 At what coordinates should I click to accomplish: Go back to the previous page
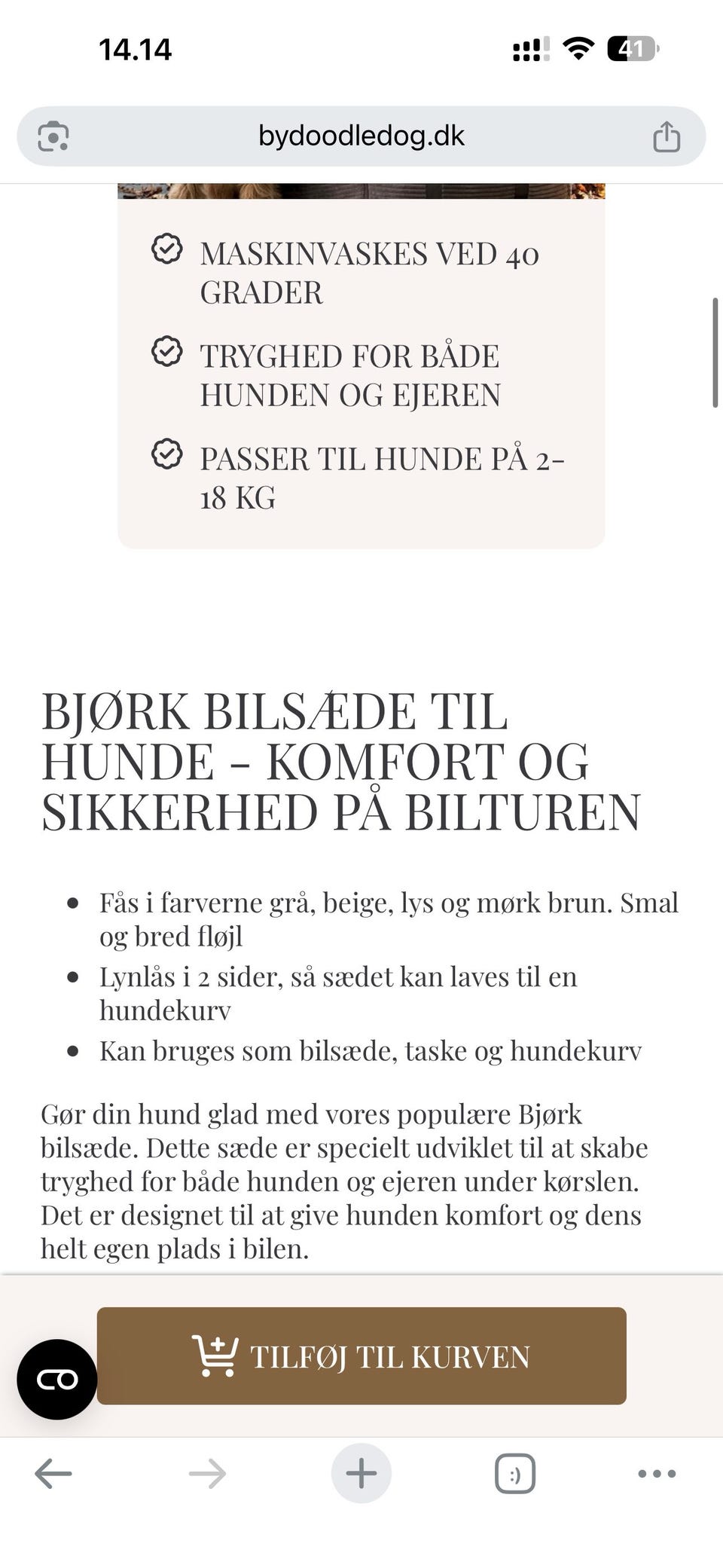pyautogui.click(x=53, y=1473)
